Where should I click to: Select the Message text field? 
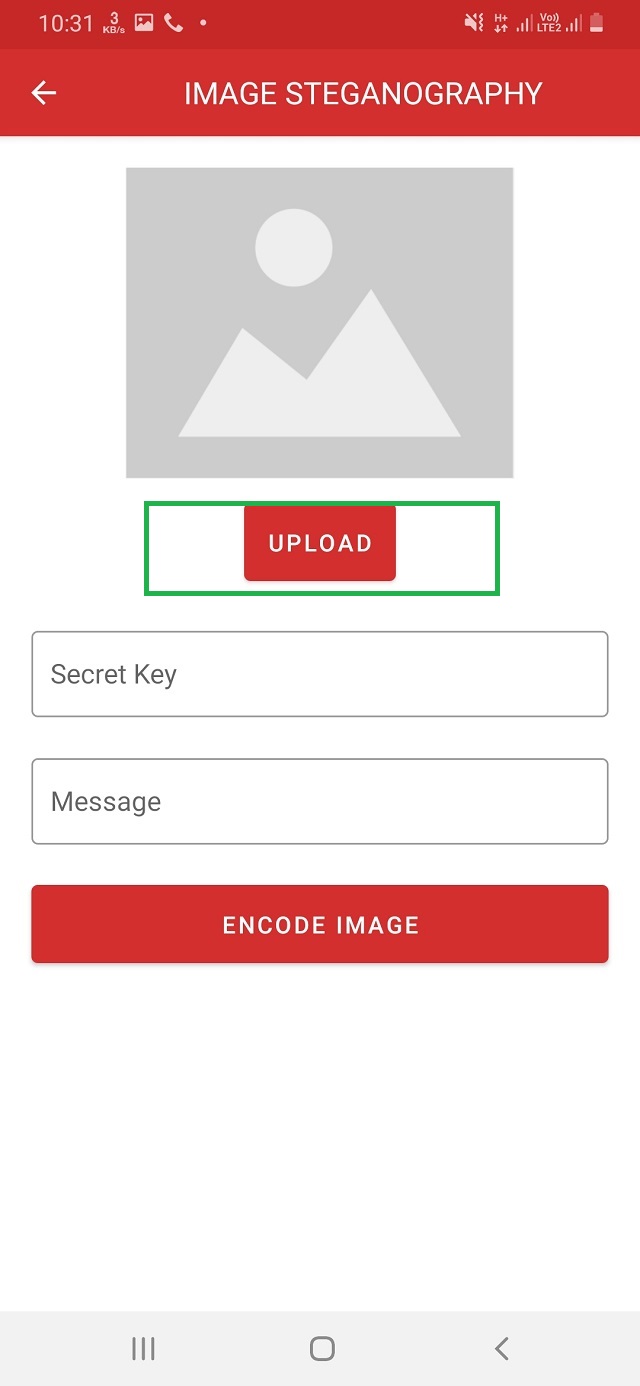tap(320, 801)
